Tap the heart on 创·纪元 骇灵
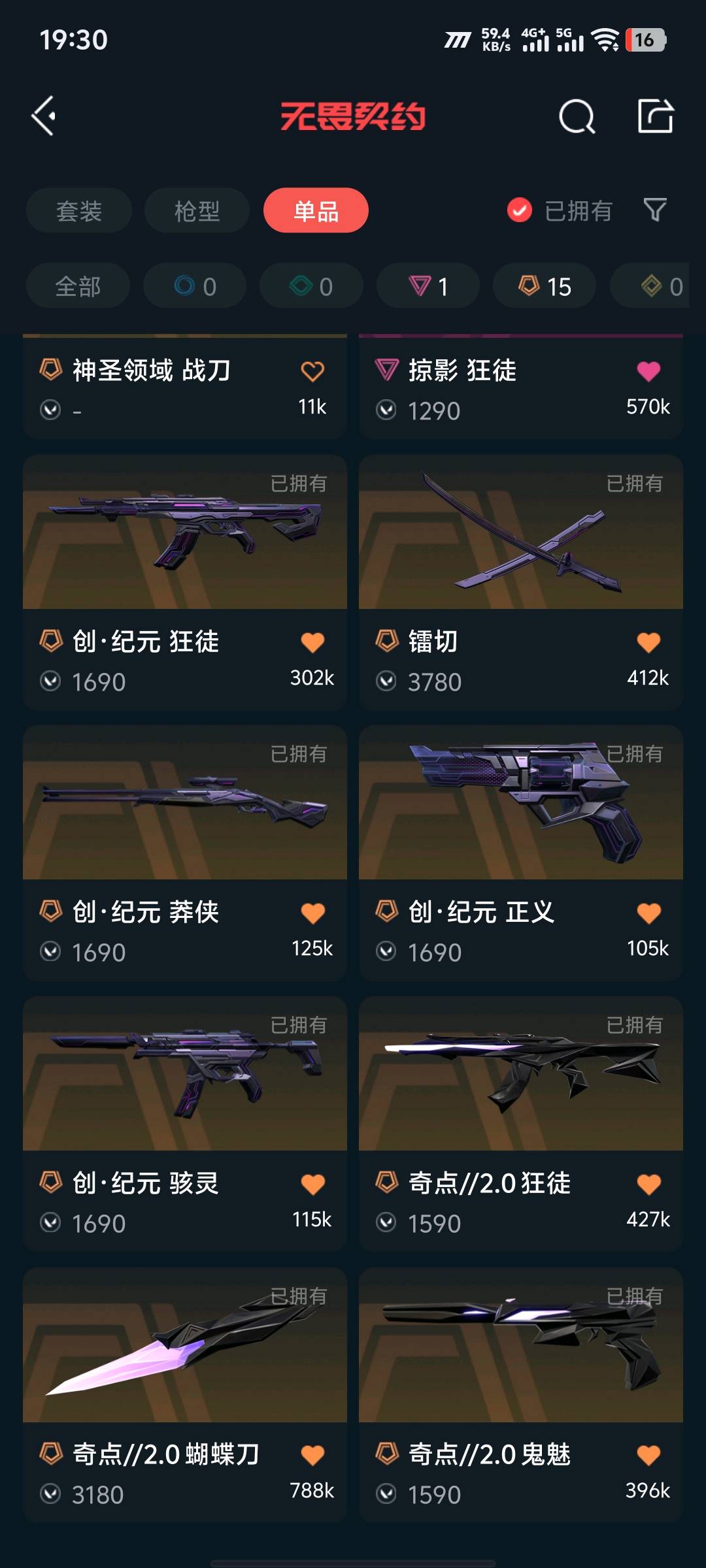 pyautogui.click(x=312, y=1184)
